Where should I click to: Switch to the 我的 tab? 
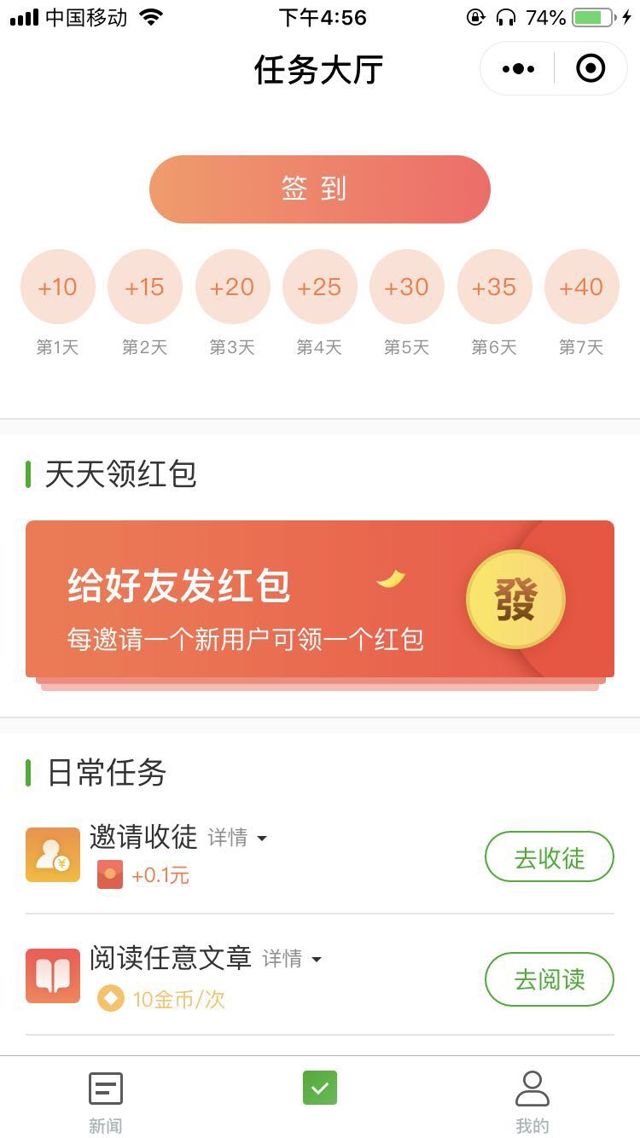(532, 1102)
